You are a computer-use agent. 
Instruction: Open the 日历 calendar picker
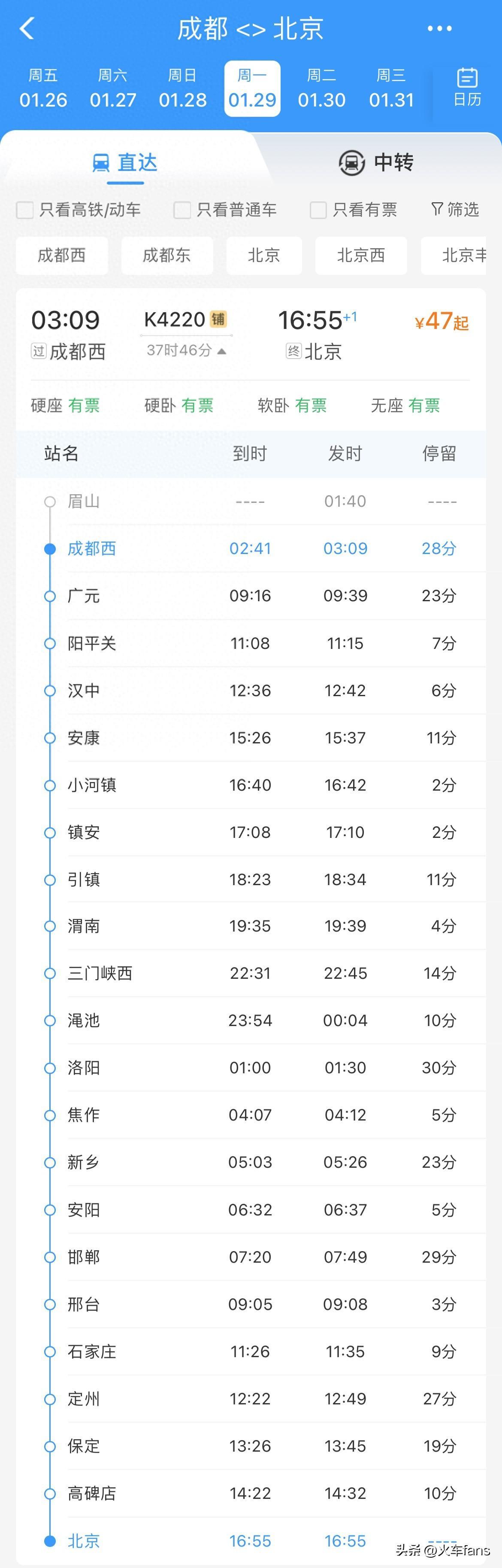point(467,88)
